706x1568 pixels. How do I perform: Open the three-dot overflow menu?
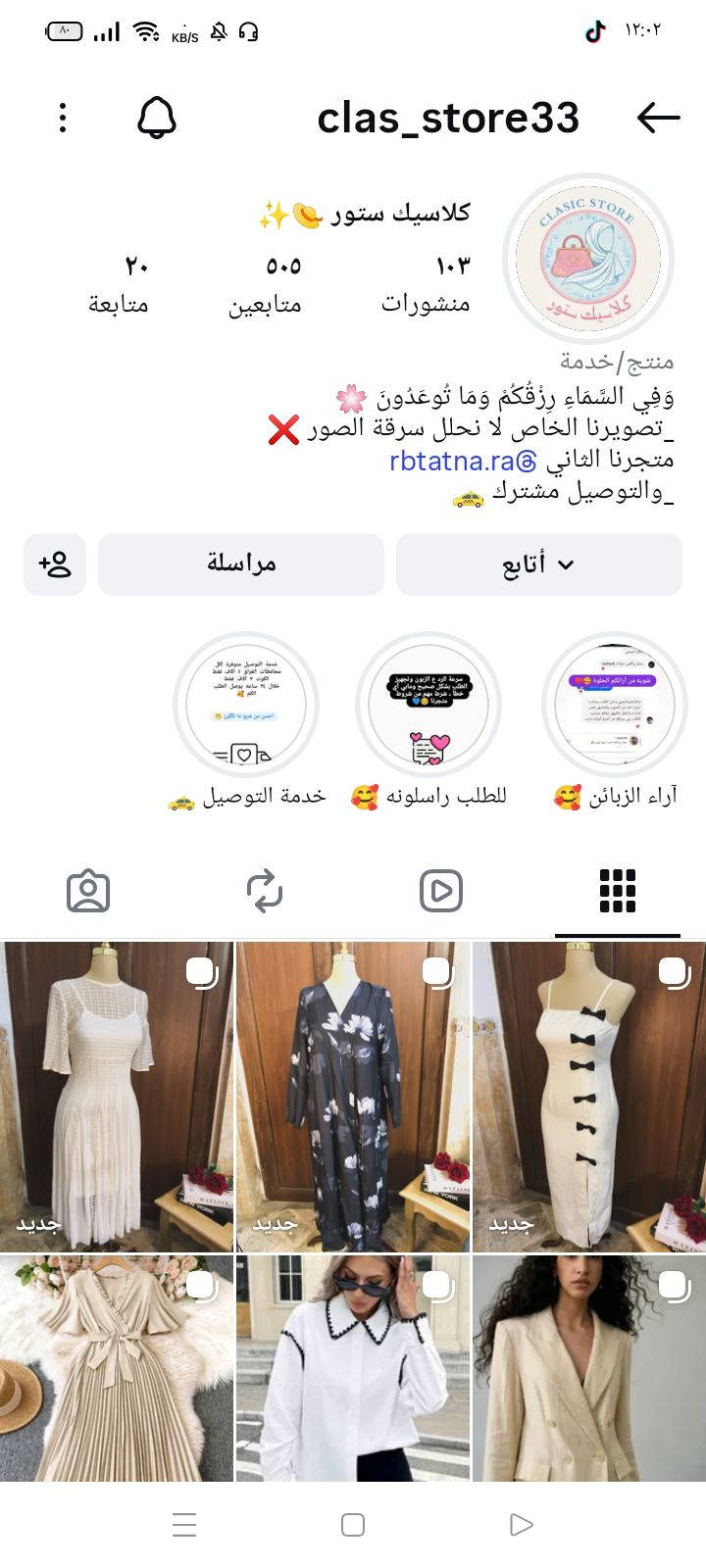(63, 119)
